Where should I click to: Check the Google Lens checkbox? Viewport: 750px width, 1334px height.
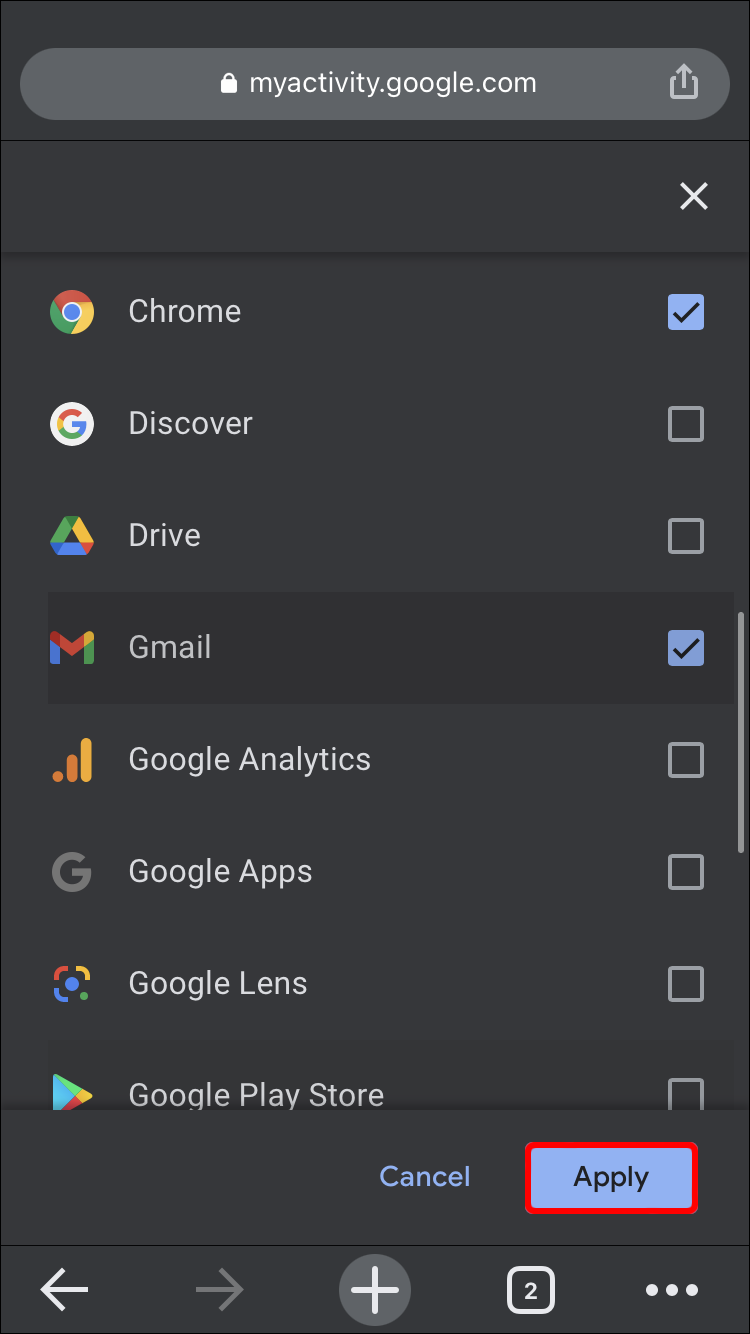(x=686, y=984)
